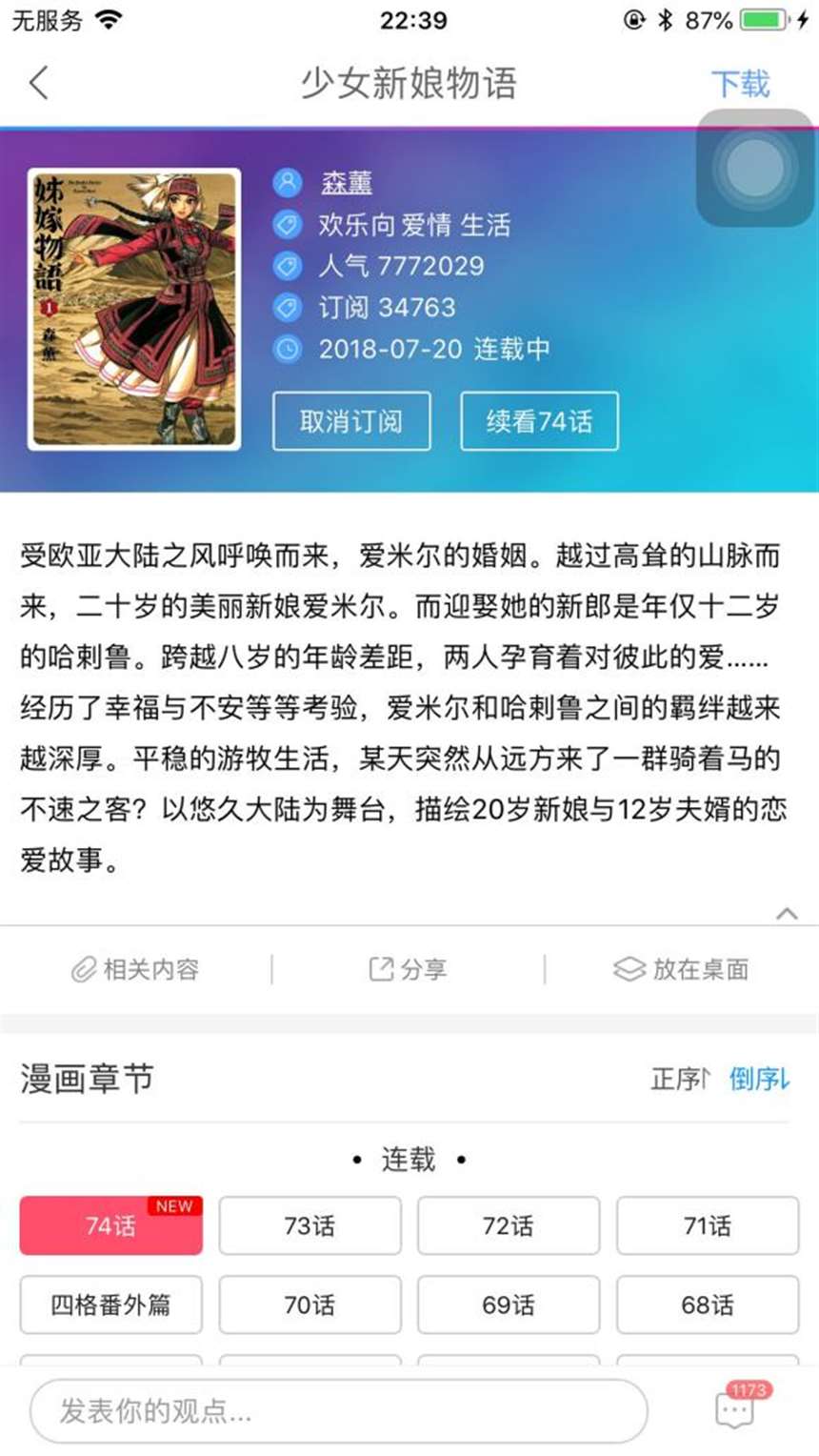Tap the 发表你的观点 comment input field
819x1456 pixels.
(333, 1410)
